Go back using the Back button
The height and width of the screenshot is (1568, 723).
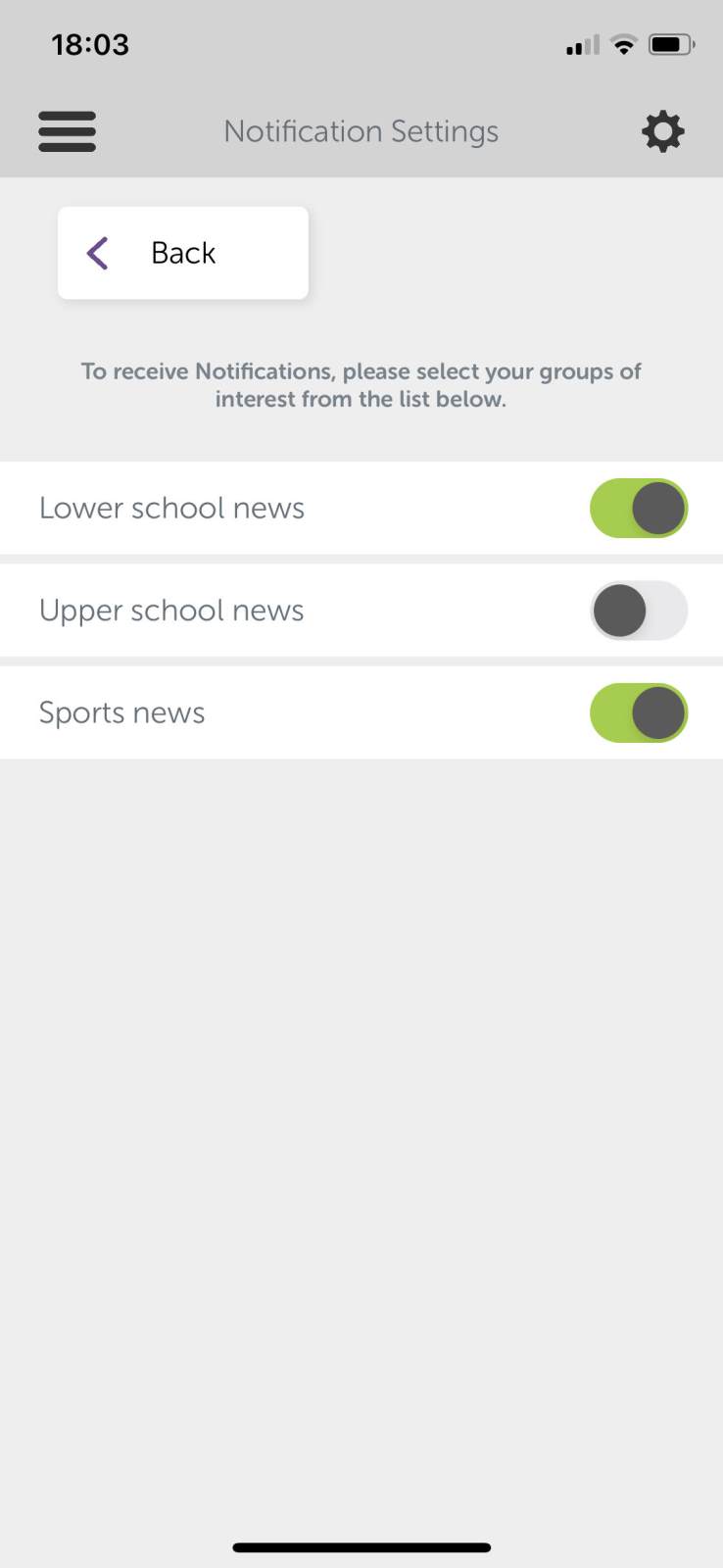pos(182,253)
